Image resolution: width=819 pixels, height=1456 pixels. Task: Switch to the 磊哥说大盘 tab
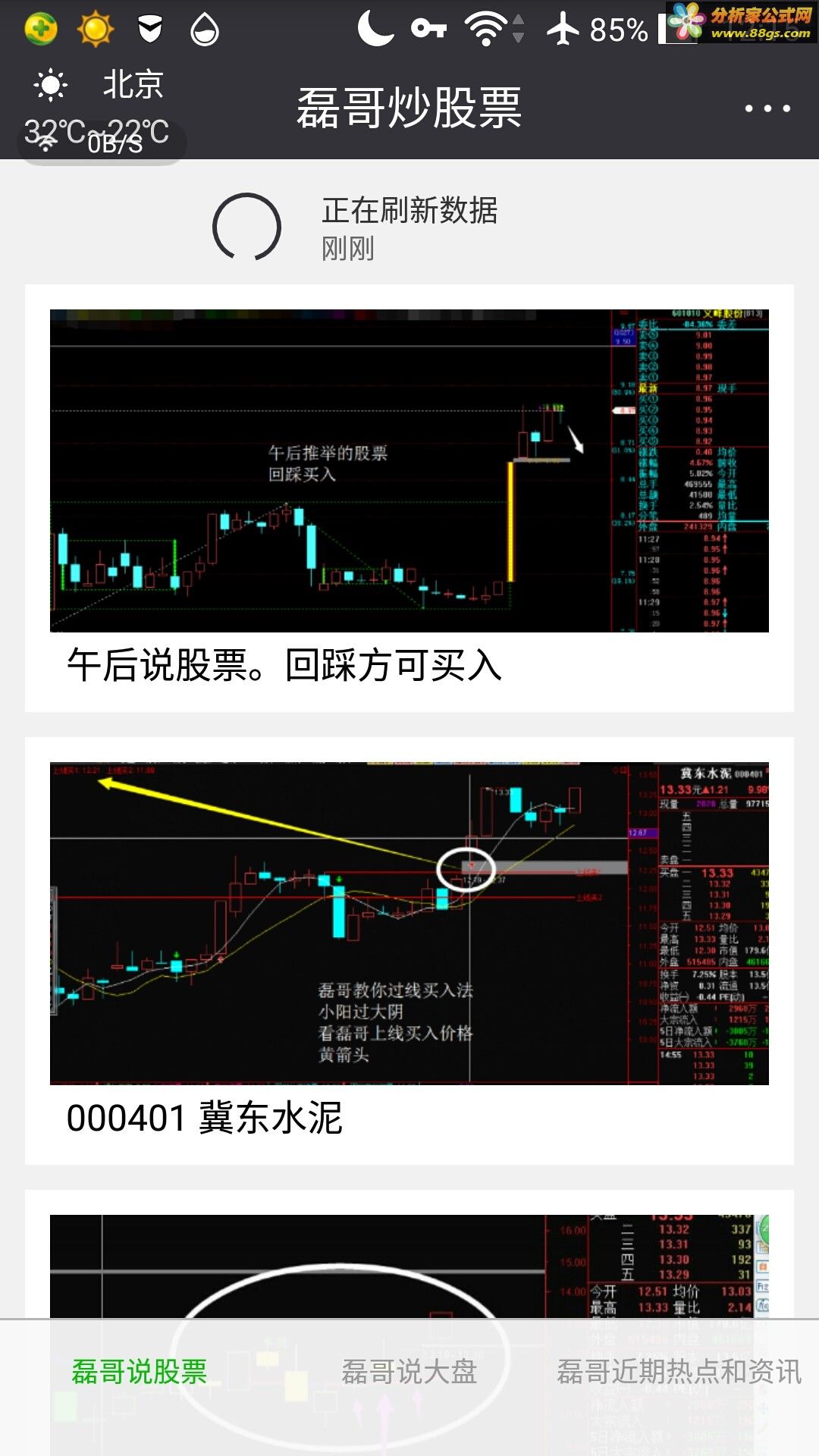[409, 1372]
